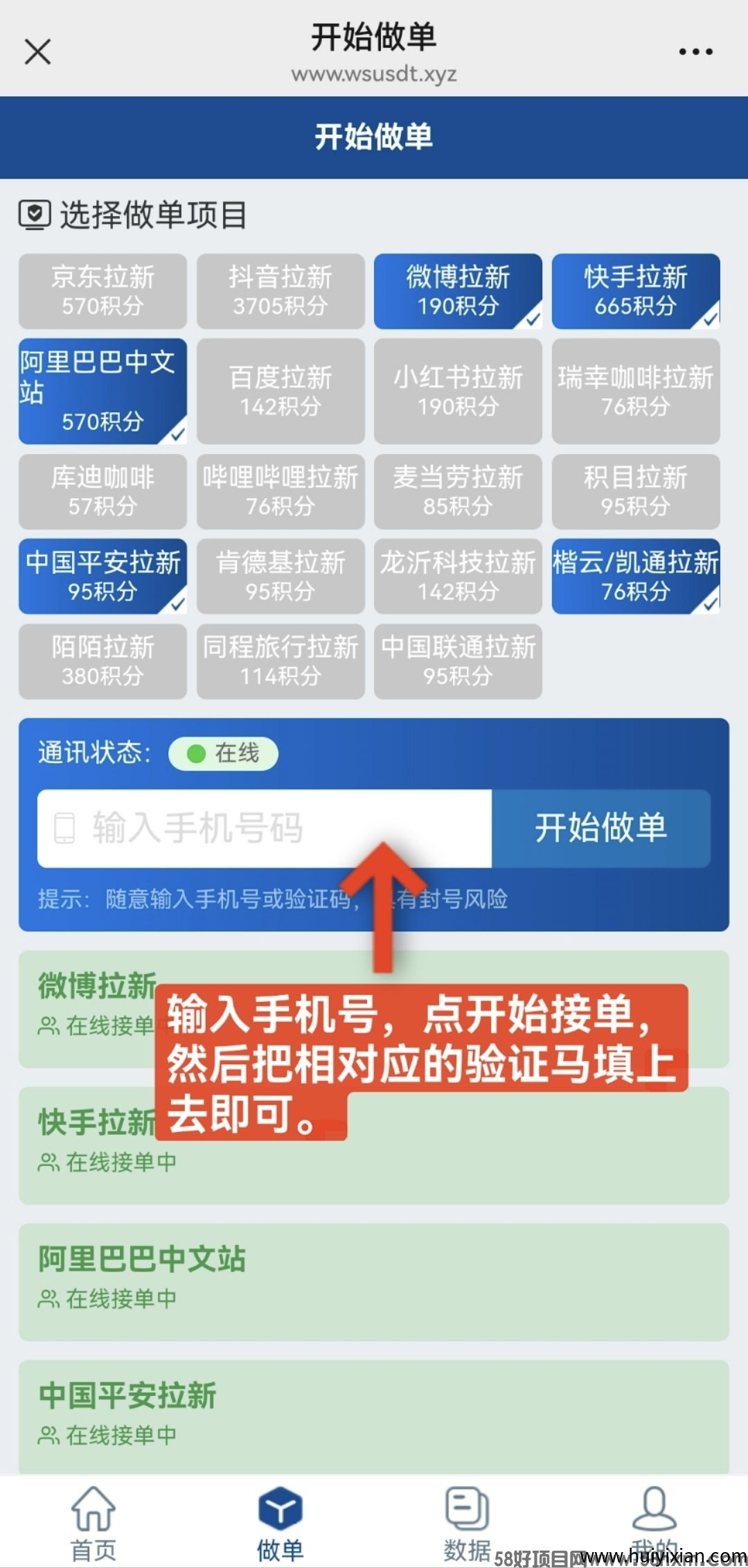Close the web page with X icon
This screenshot has height=1568, width=748.
coord(37,52)
